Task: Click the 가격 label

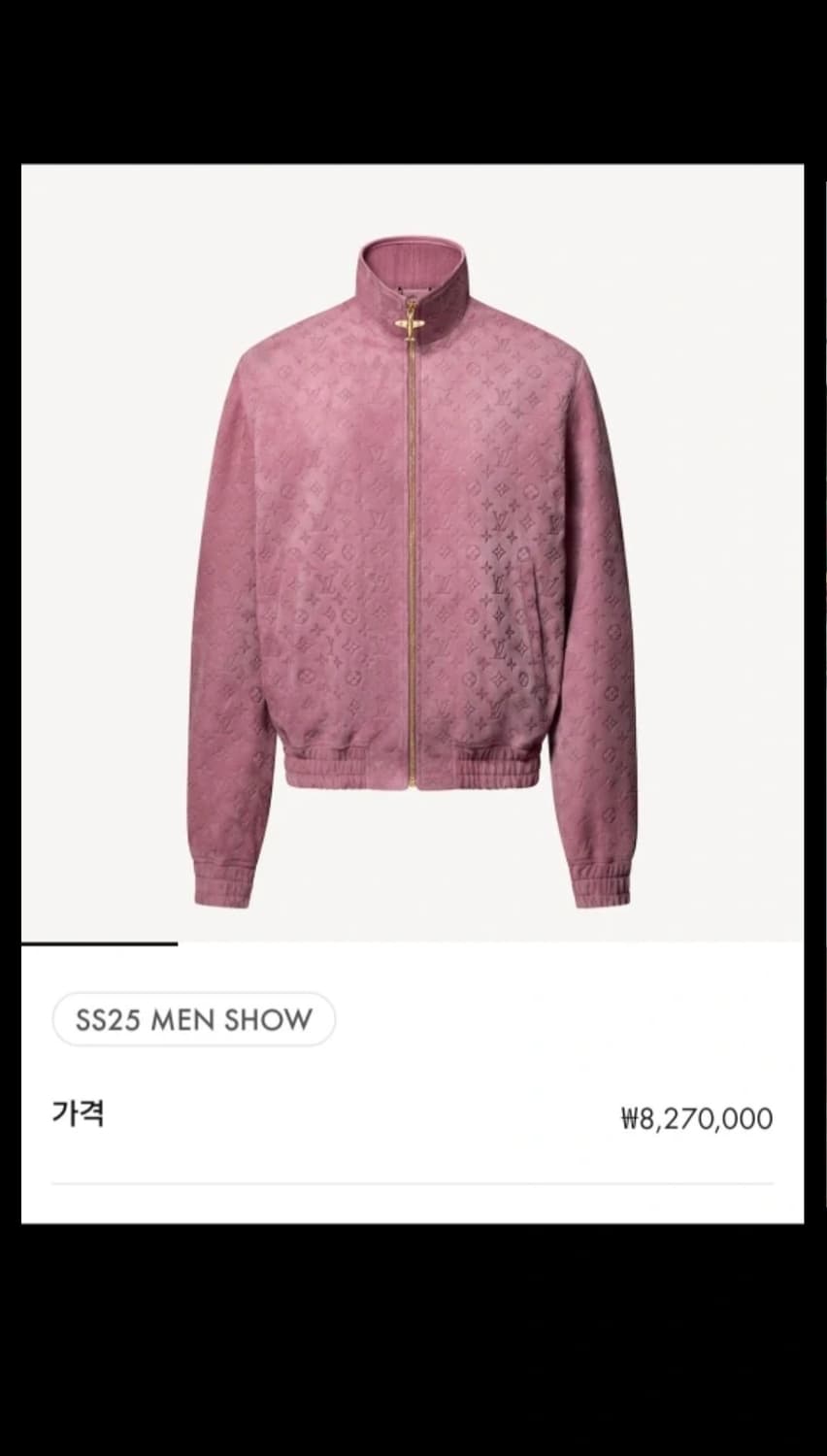Action: point(78,1115)
